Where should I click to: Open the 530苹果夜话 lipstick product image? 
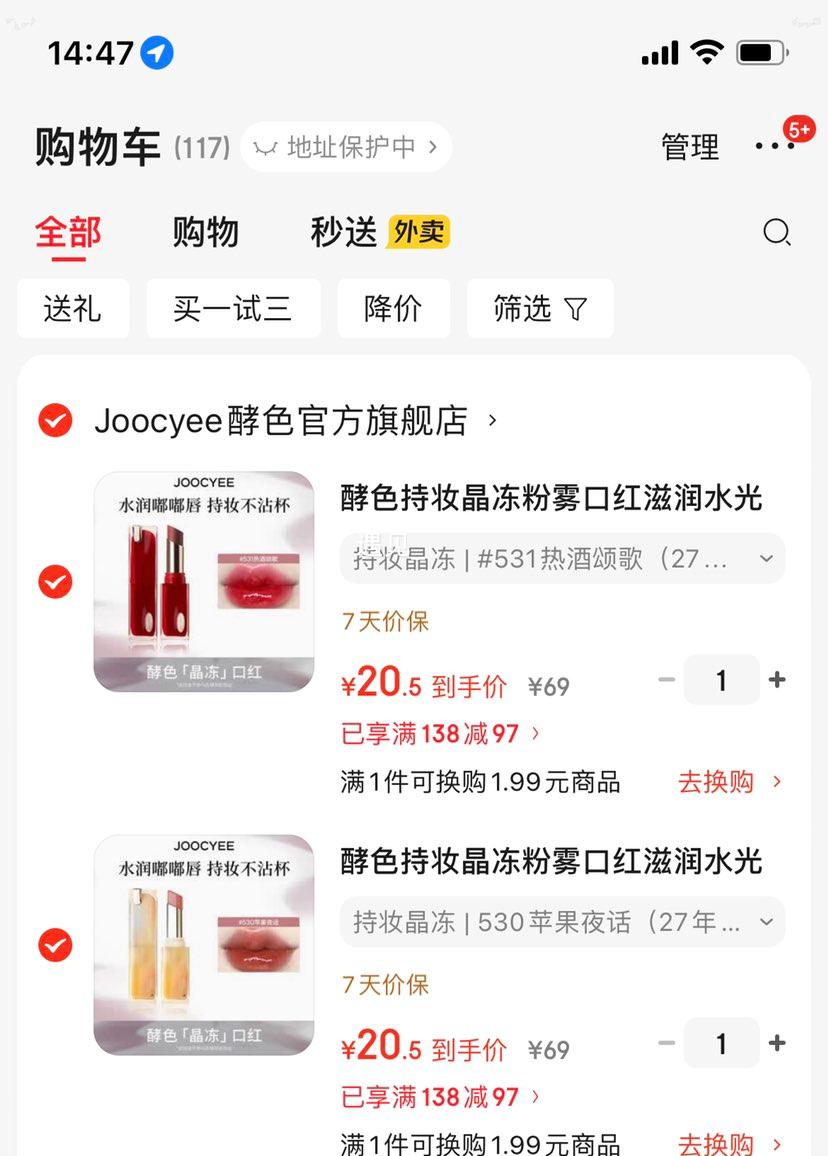204,944
